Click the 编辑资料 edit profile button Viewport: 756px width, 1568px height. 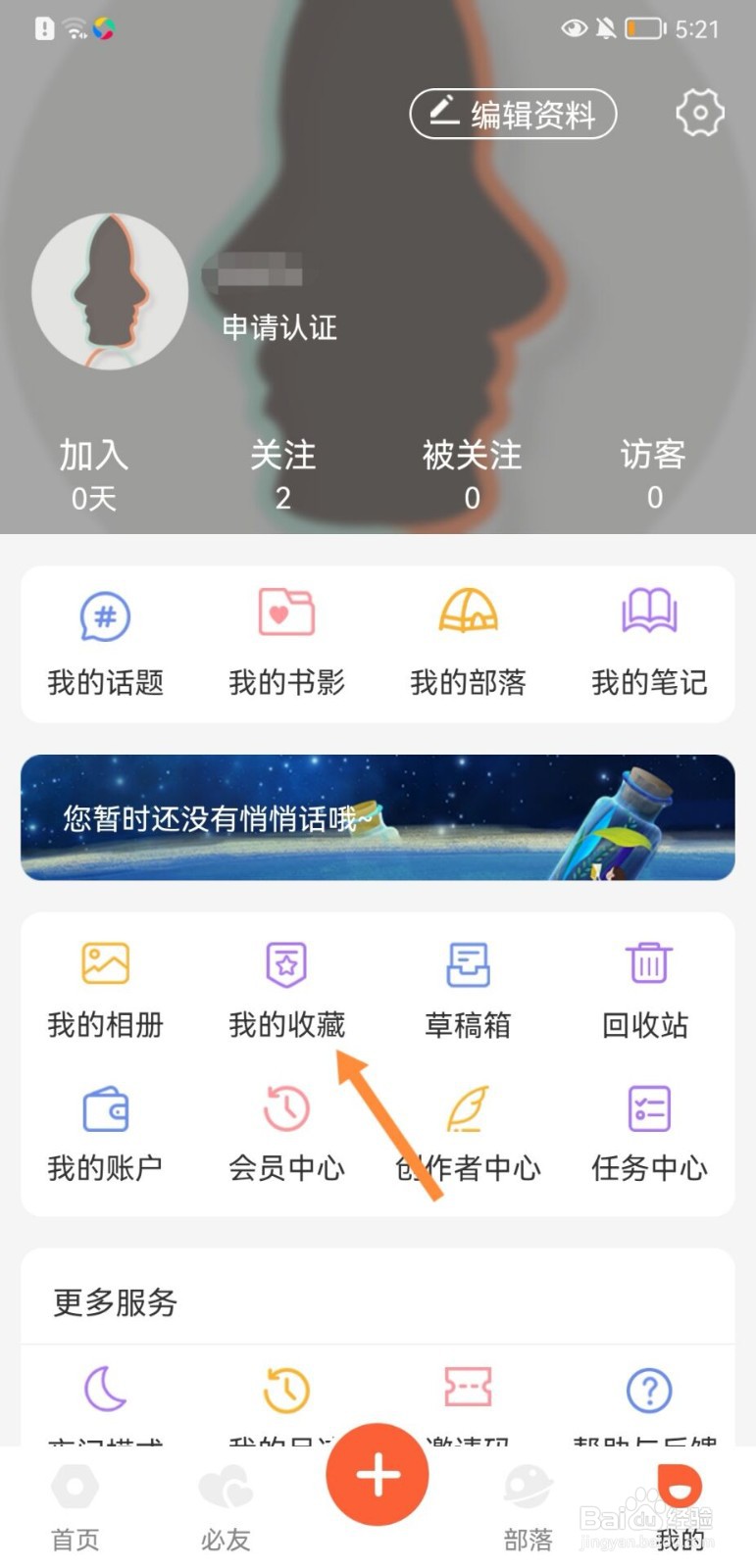511,113
